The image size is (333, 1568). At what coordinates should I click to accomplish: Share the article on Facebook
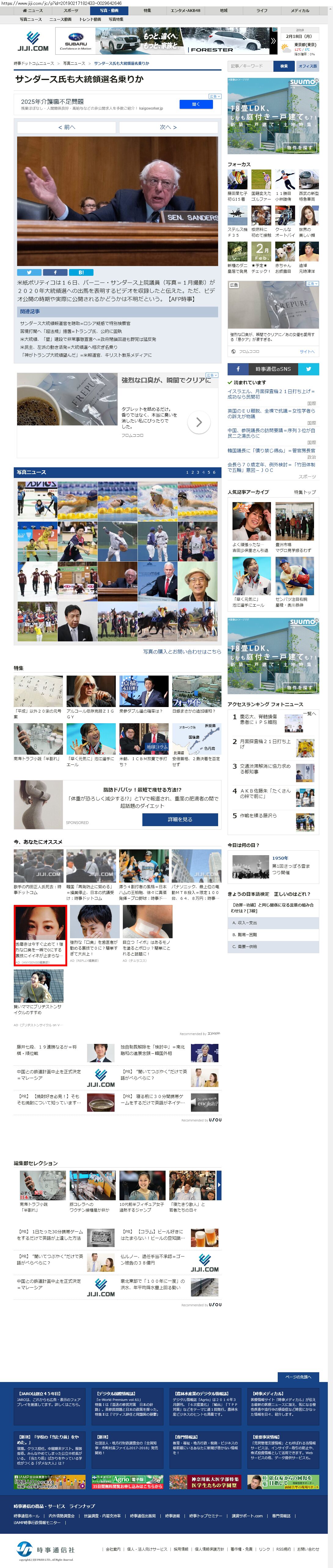click(55, 273)
